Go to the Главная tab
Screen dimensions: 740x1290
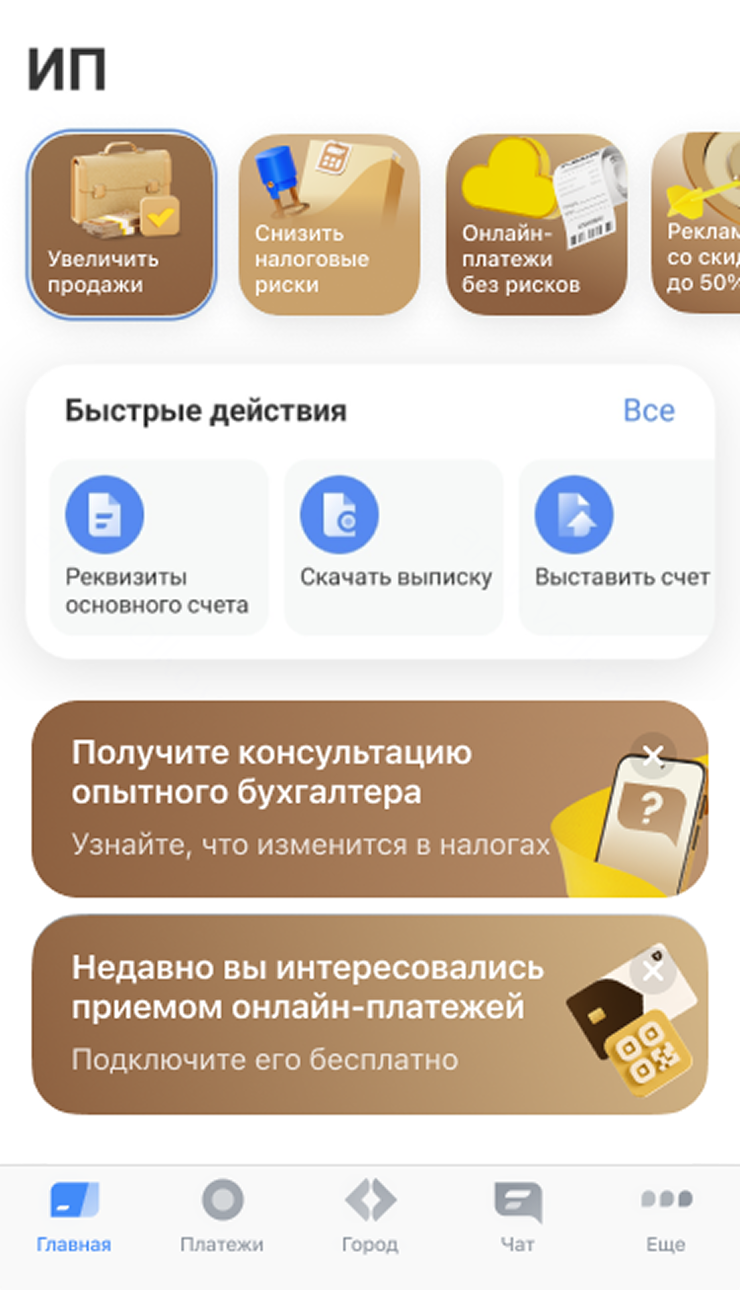(x=74, y=1214)
